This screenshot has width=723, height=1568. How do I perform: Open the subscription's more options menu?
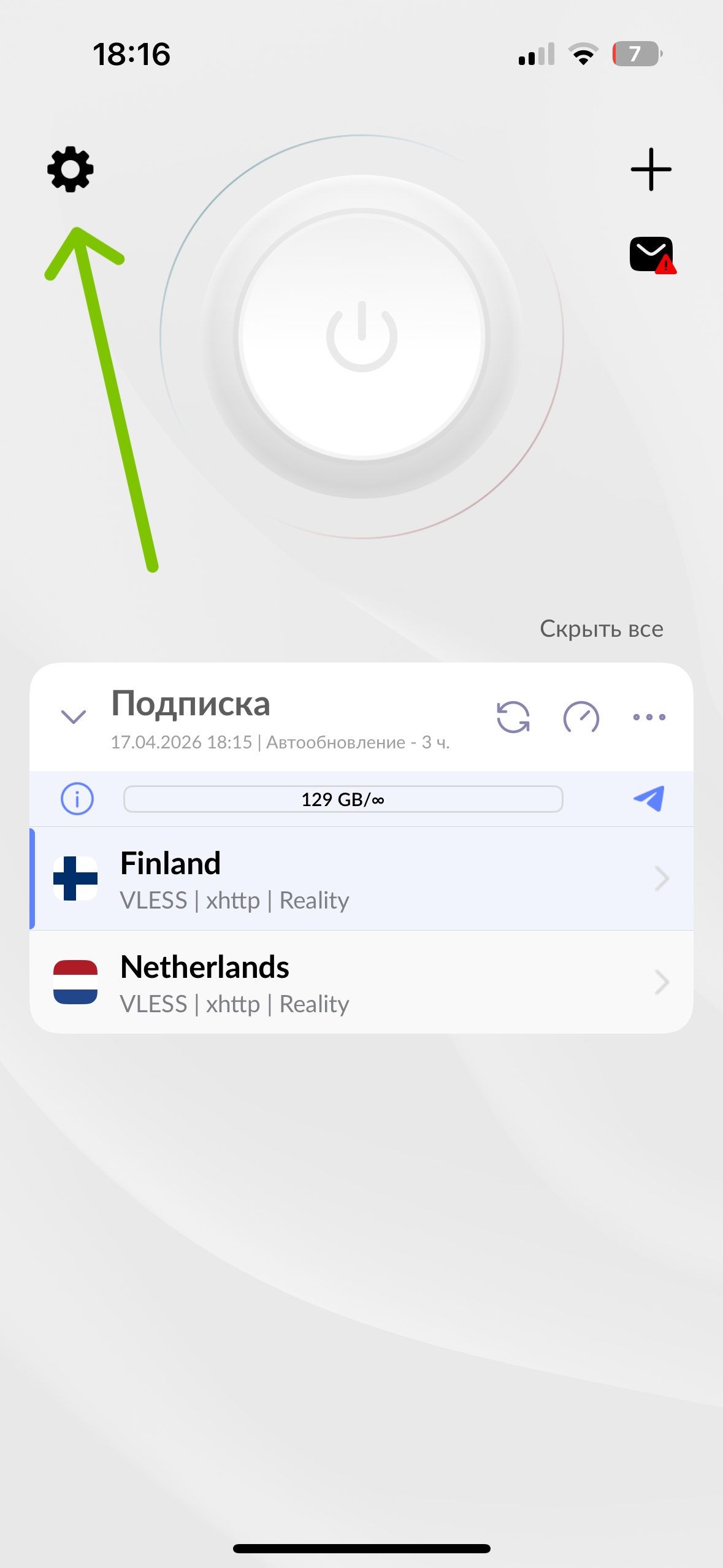point(648,717)
